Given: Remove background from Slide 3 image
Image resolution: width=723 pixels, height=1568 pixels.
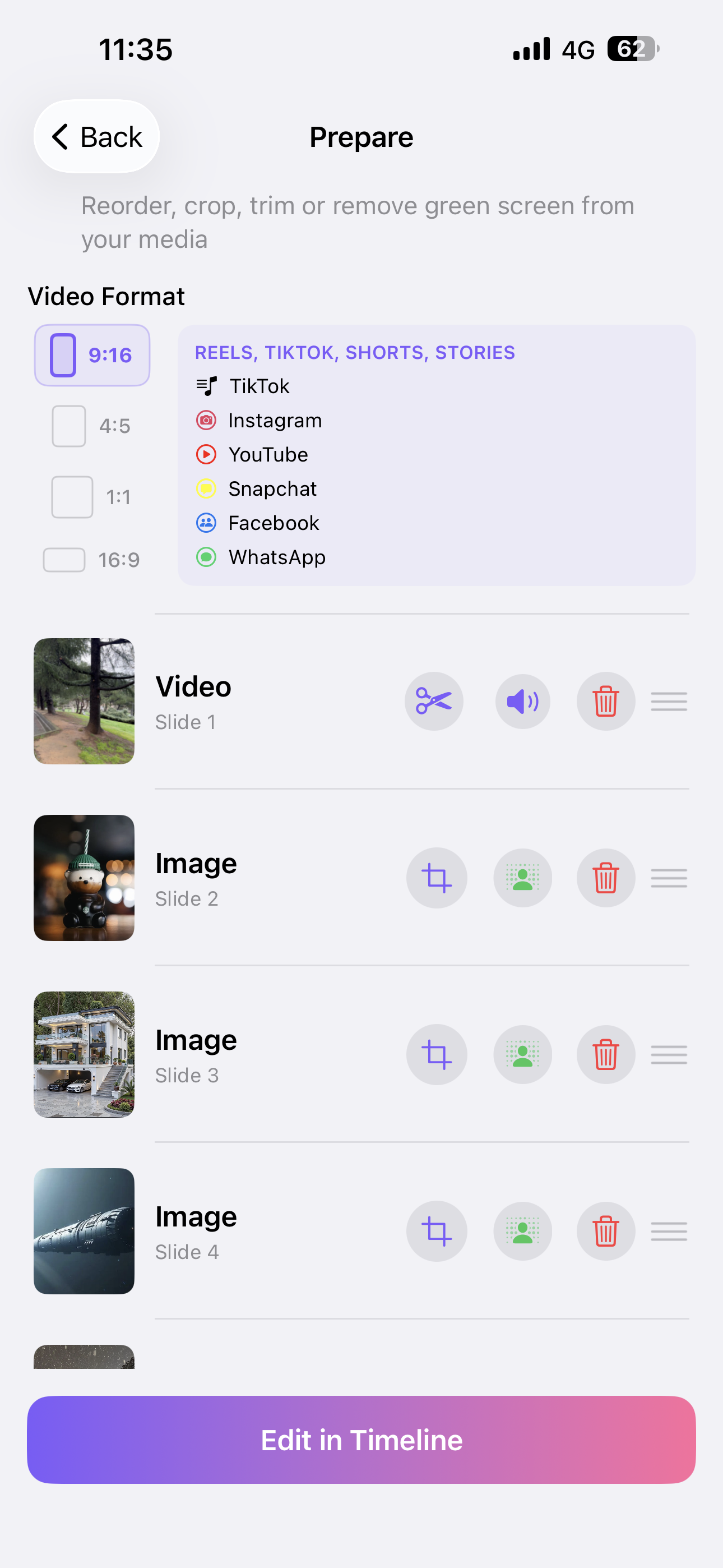Looking at the screenshot, I should tap(522, 1054).
